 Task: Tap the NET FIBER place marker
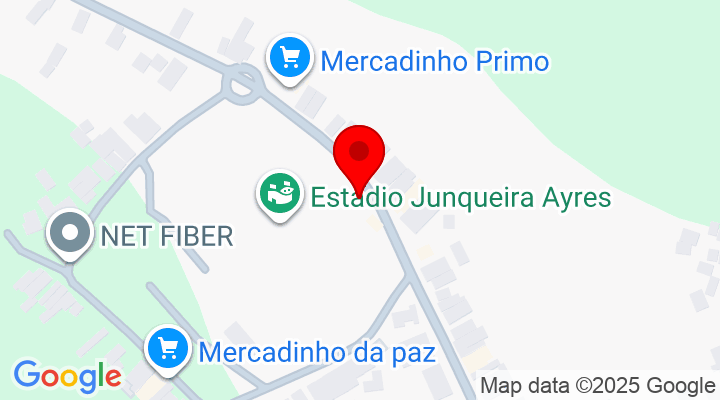71,233
